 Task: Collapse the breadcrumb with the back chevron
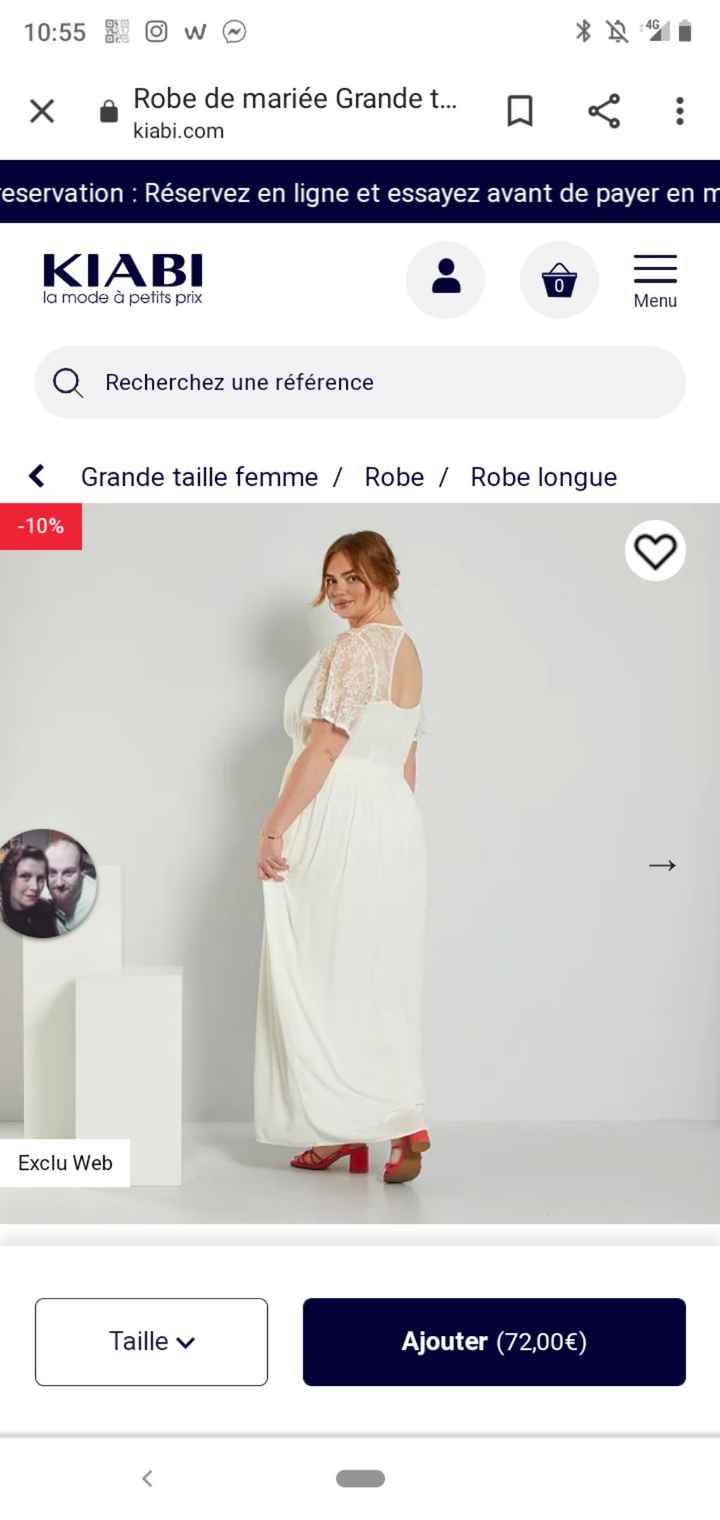coord(36,476)
